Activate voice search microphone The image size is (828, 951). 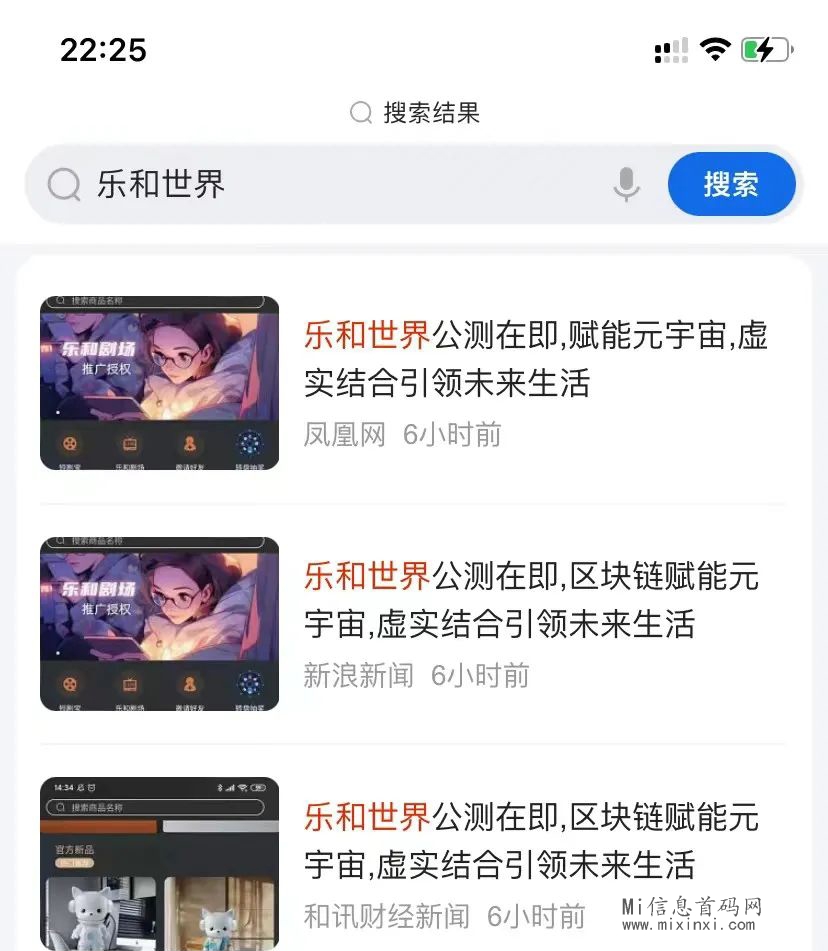coord(627,184)
